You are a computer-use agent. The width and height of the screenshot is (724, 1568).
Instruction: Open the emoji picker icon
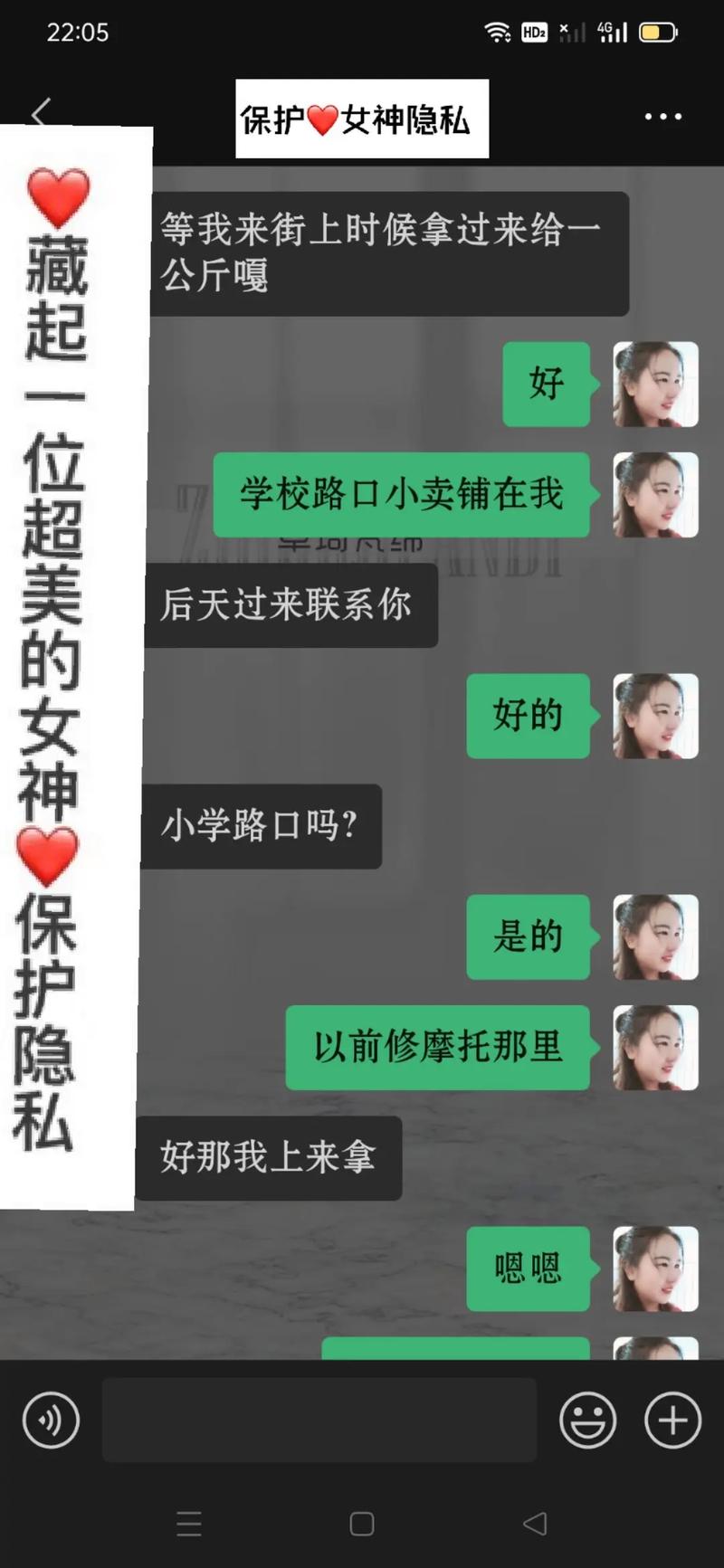[587, 1421]
